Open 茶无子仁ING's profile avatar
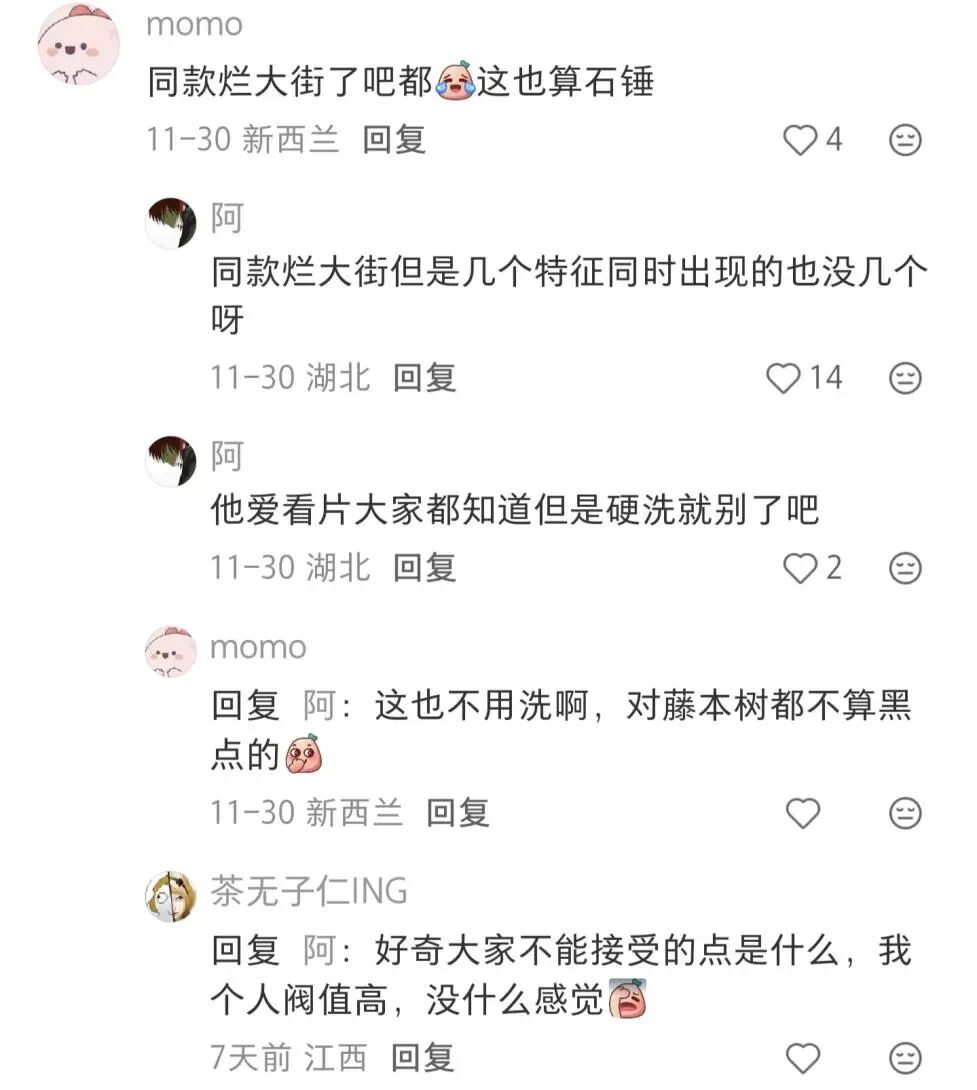 click(171, 895)
